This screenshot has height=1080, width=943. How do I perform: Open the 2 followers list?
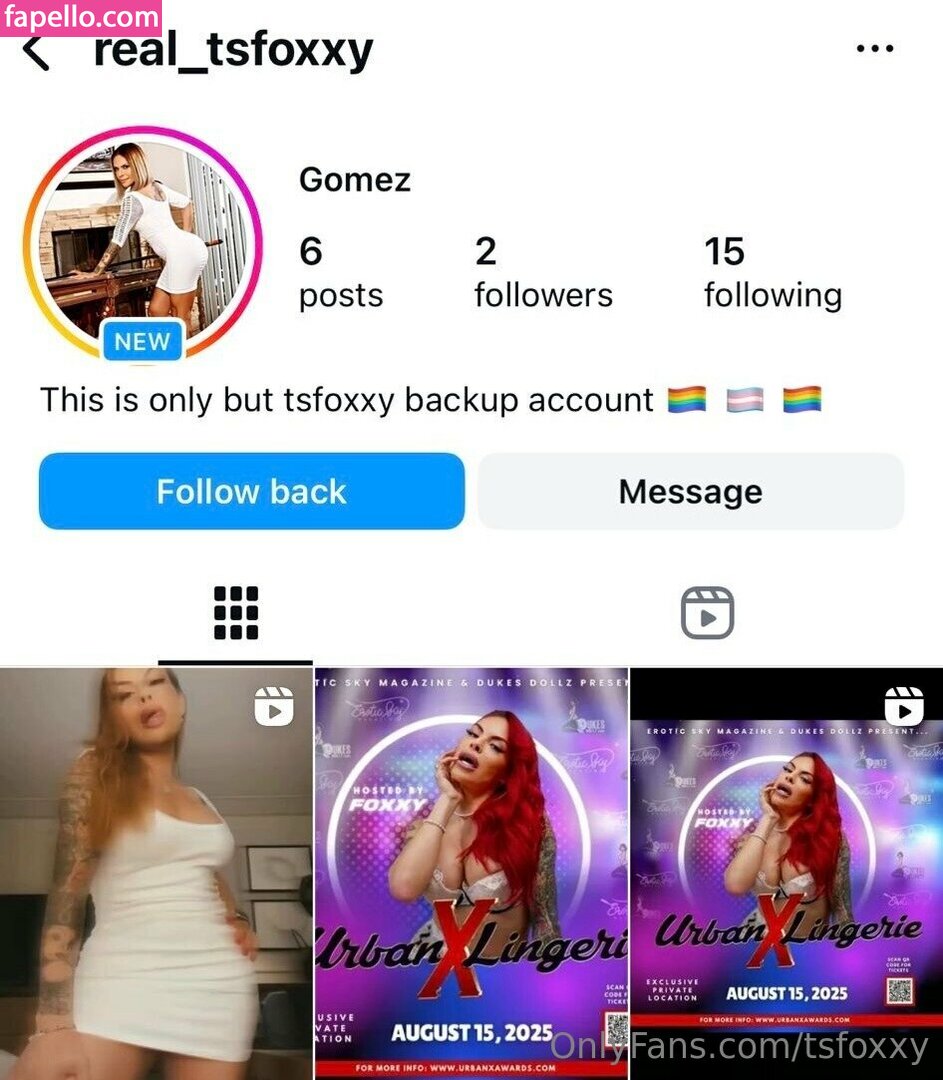(x=543, y=272)
